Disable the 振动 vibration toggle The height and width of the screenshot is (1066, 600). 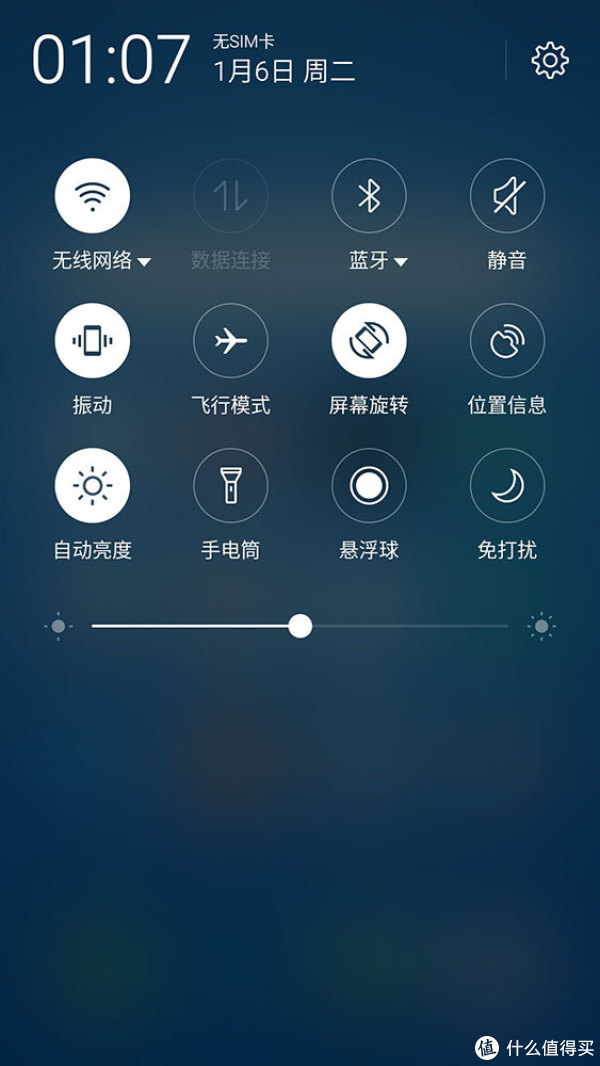(x=92, y=341)
